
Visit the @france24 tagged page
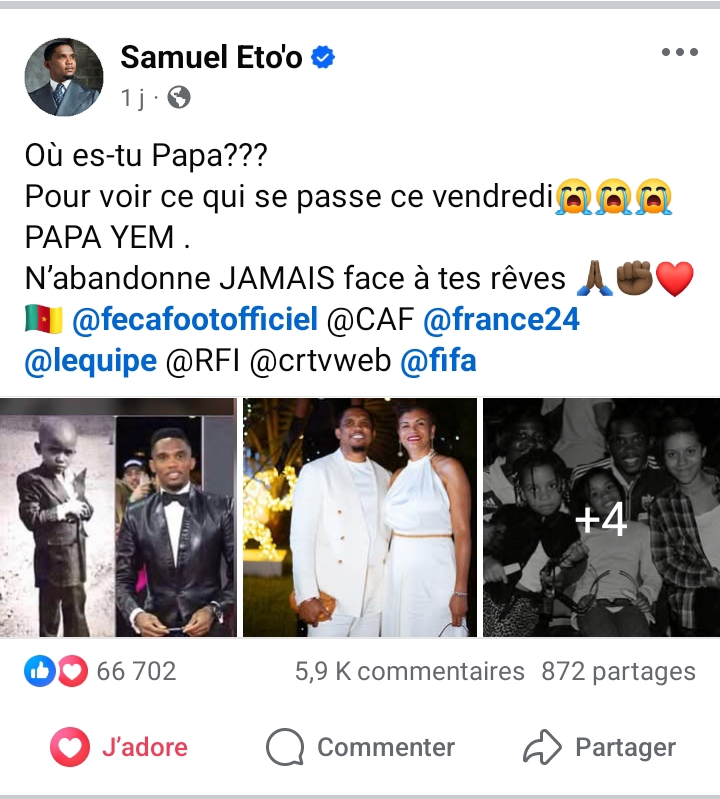(502, 320)
